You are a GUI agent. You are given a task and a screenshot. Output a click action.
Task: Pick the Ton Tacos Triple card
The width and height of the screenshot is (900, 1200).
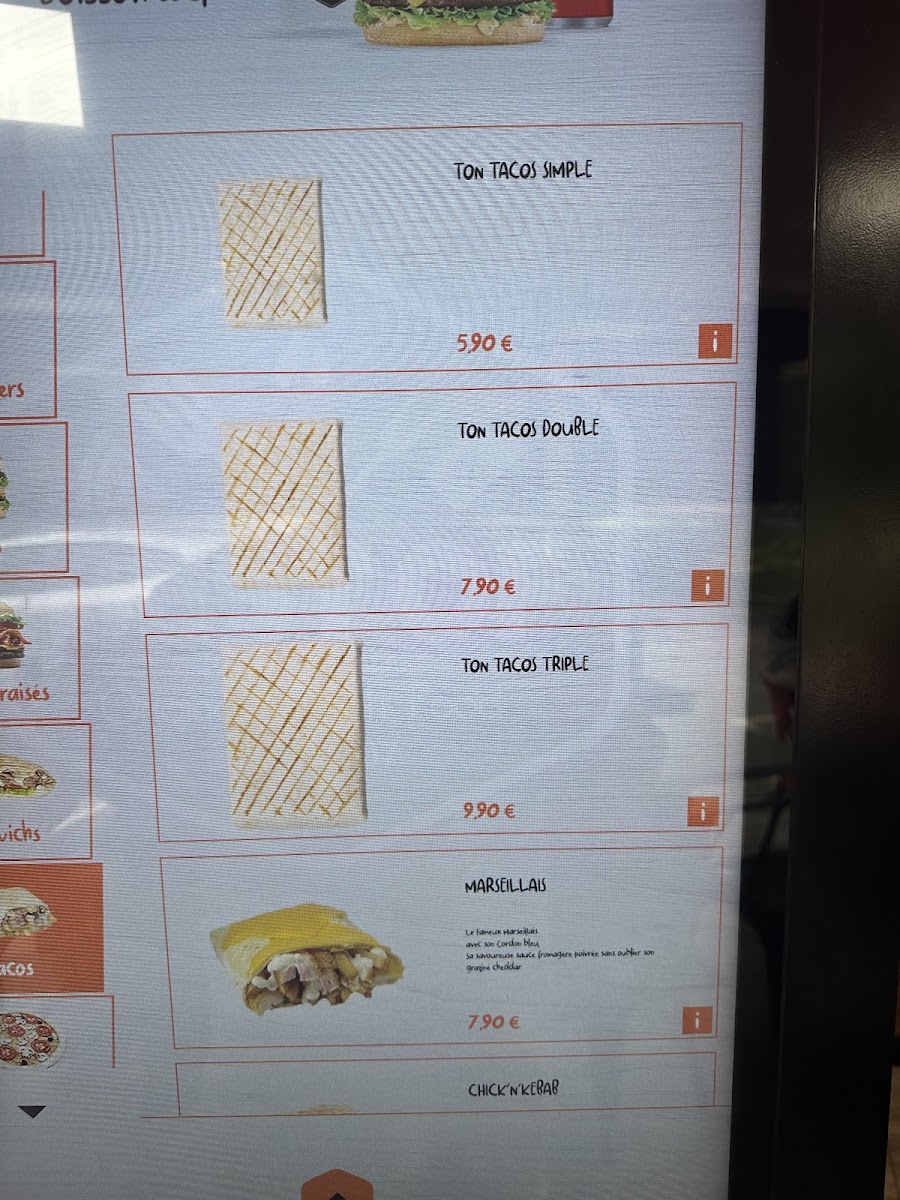(x=438, y=733)
